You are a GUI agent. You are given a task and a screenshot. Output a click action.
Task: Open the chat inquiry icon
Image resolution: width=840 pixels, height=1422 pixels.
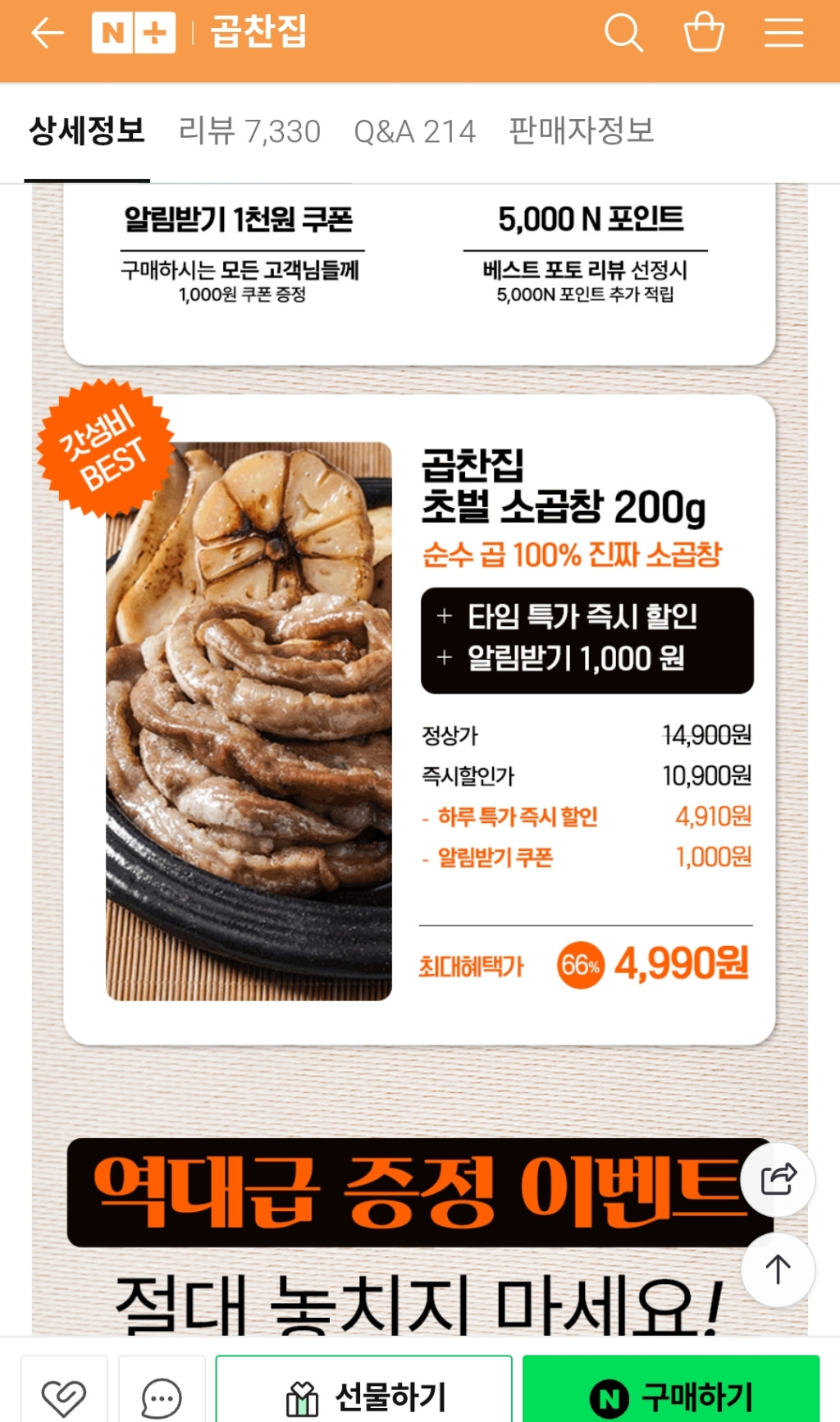tap(162, 1397)
